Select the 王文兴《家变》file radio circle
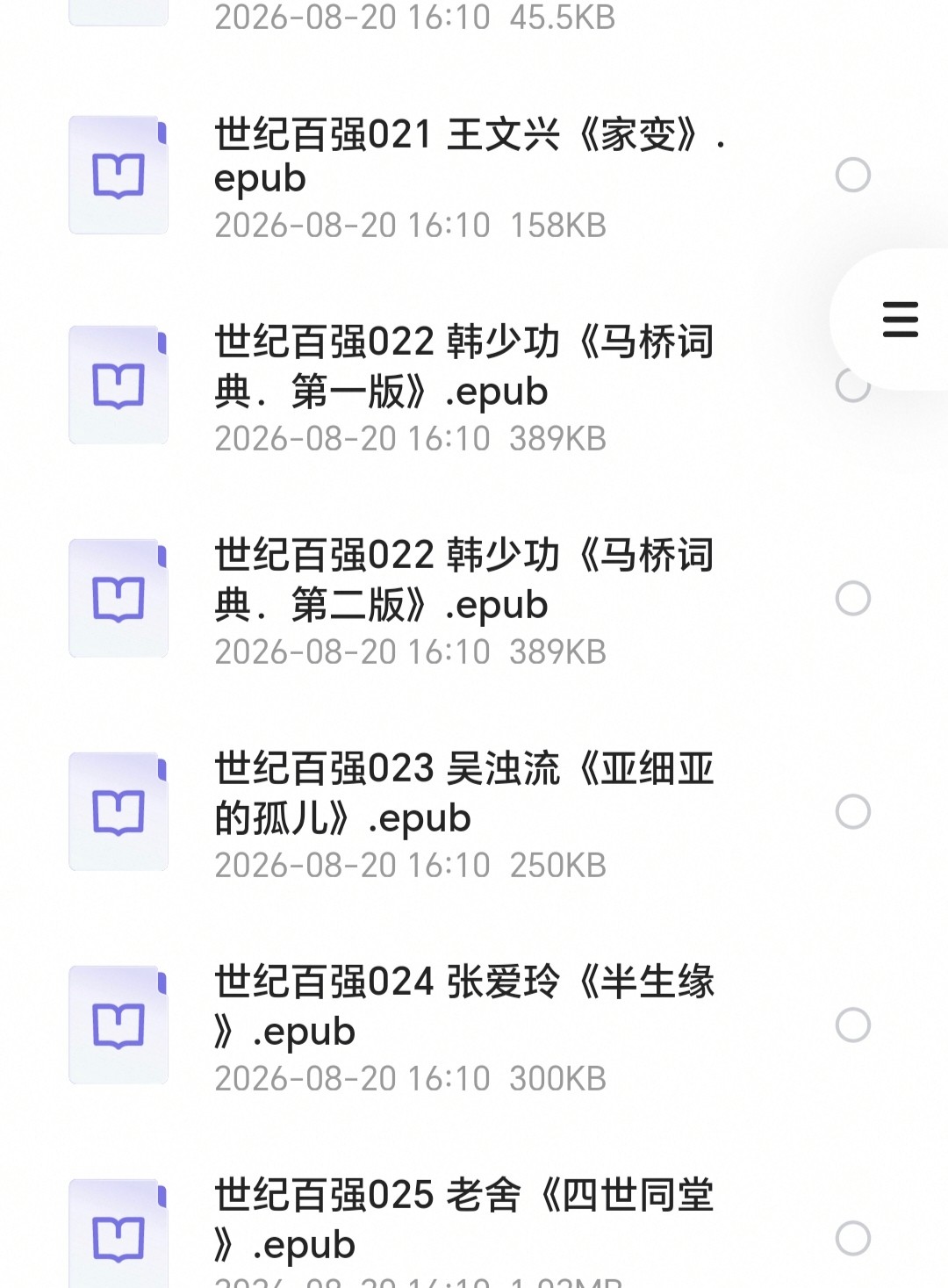The width and height of the screenshot is (948, 1288). (x=852, y=175)
